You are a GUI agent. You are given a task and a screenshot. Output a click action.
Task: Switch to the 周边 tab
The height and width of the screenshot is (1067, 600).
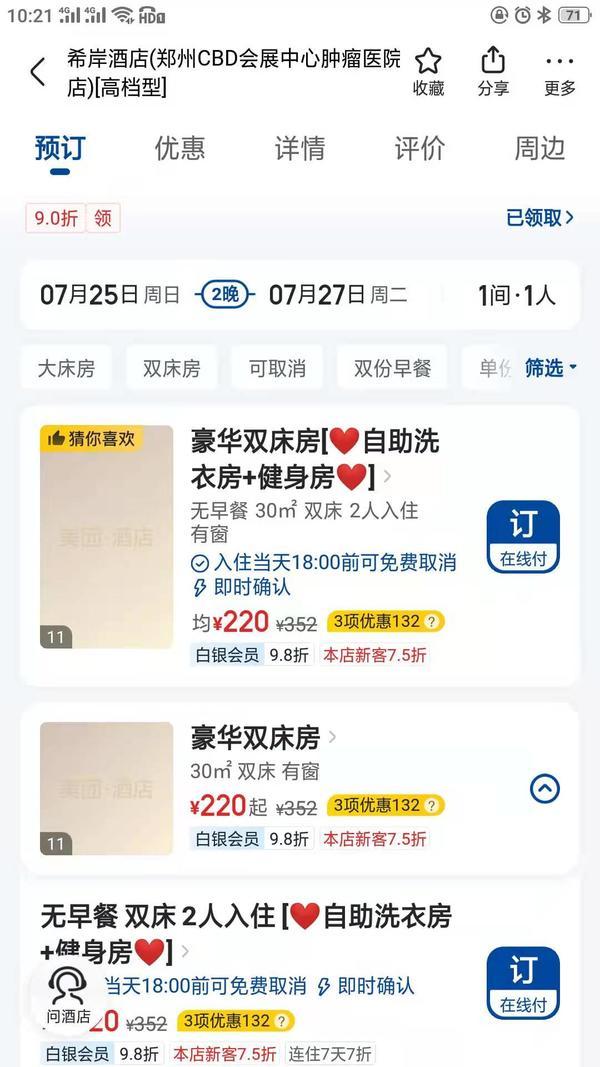(x=540, y=149)
